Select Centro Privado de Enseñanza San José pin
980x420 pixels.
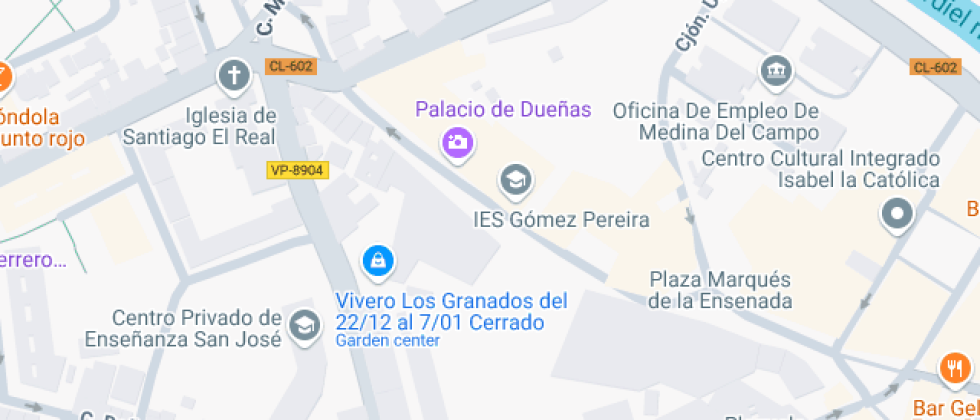(x=304, y=324)
